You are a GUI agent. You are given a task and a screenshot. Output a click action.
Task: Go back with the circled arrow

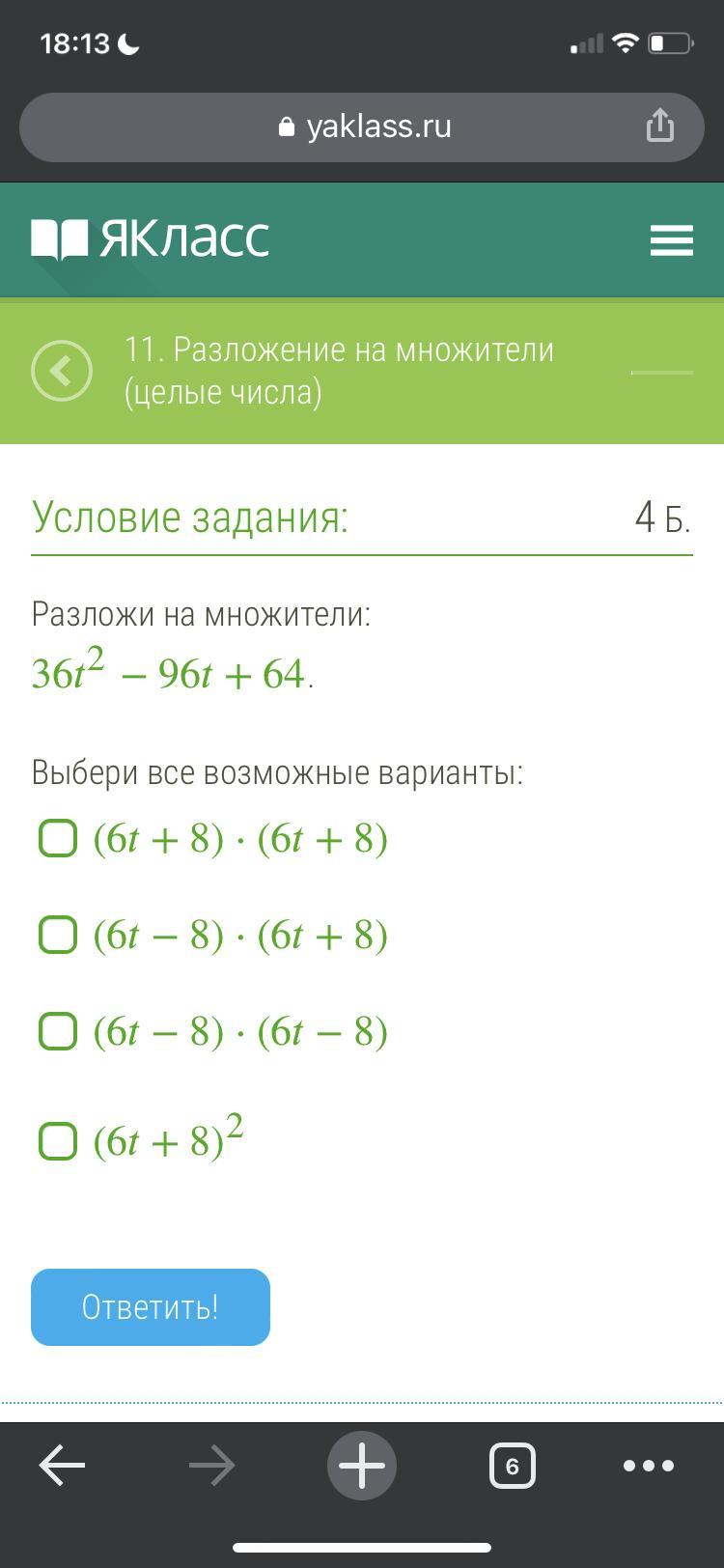pyautogui.click(x=62, y=371)
